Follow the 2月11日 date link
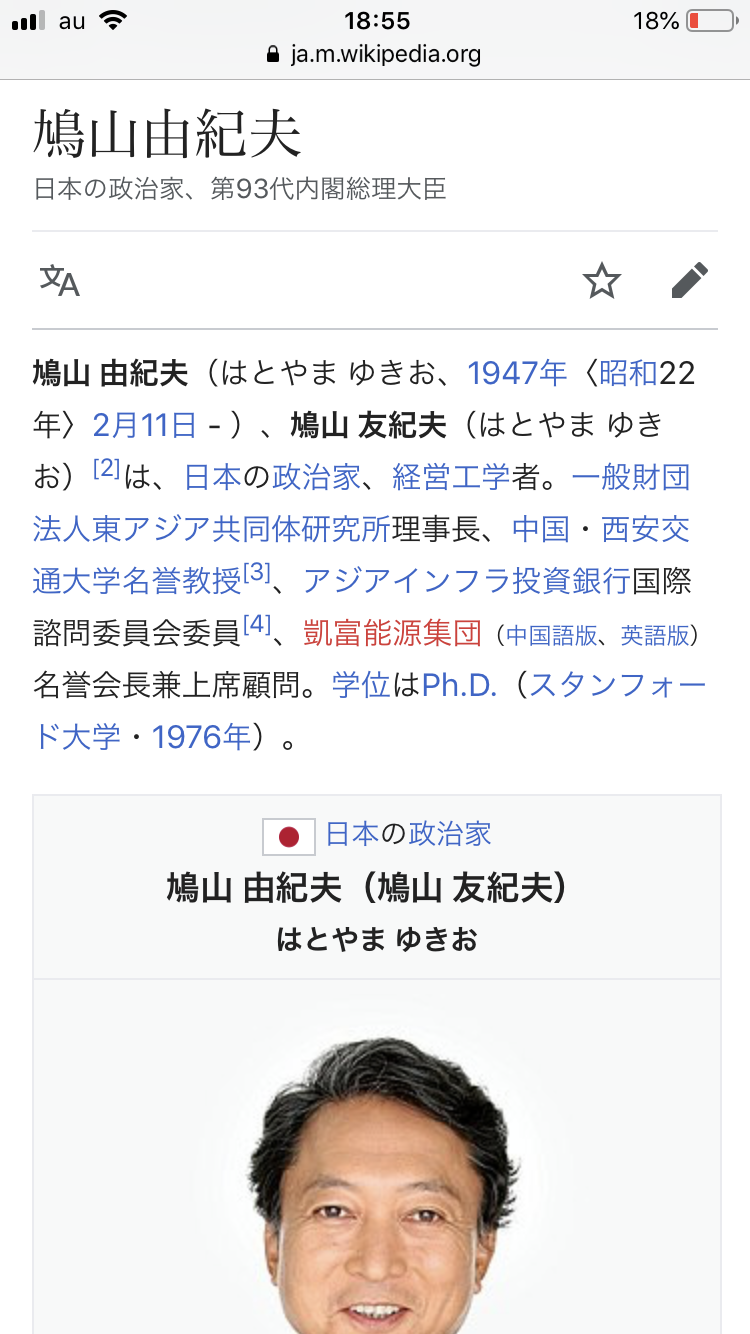The width and height of the screenshot is (750, 1334). point(144,425)
